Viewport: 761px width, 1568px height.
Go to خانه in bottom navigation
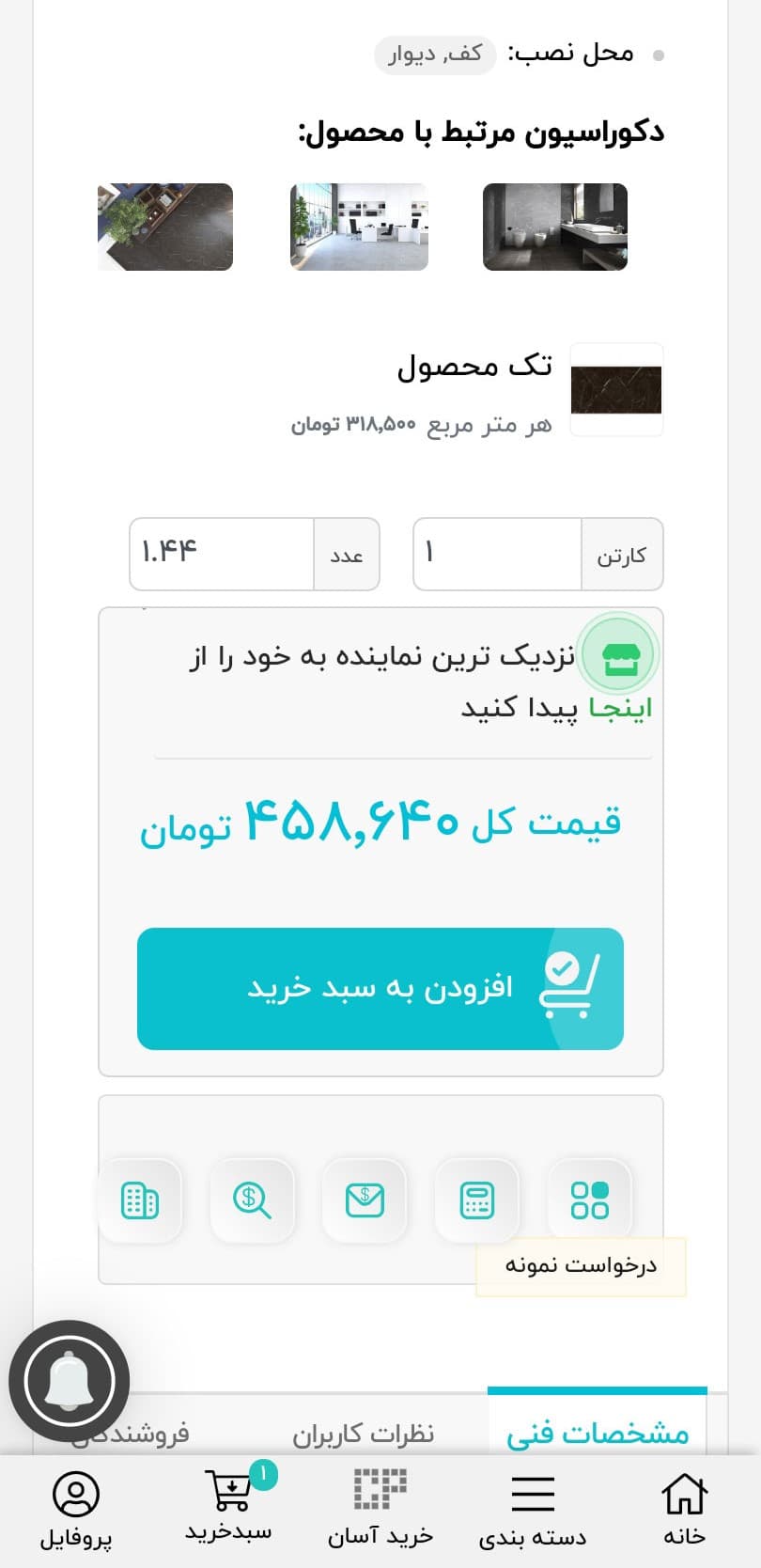coord(684,1509)
